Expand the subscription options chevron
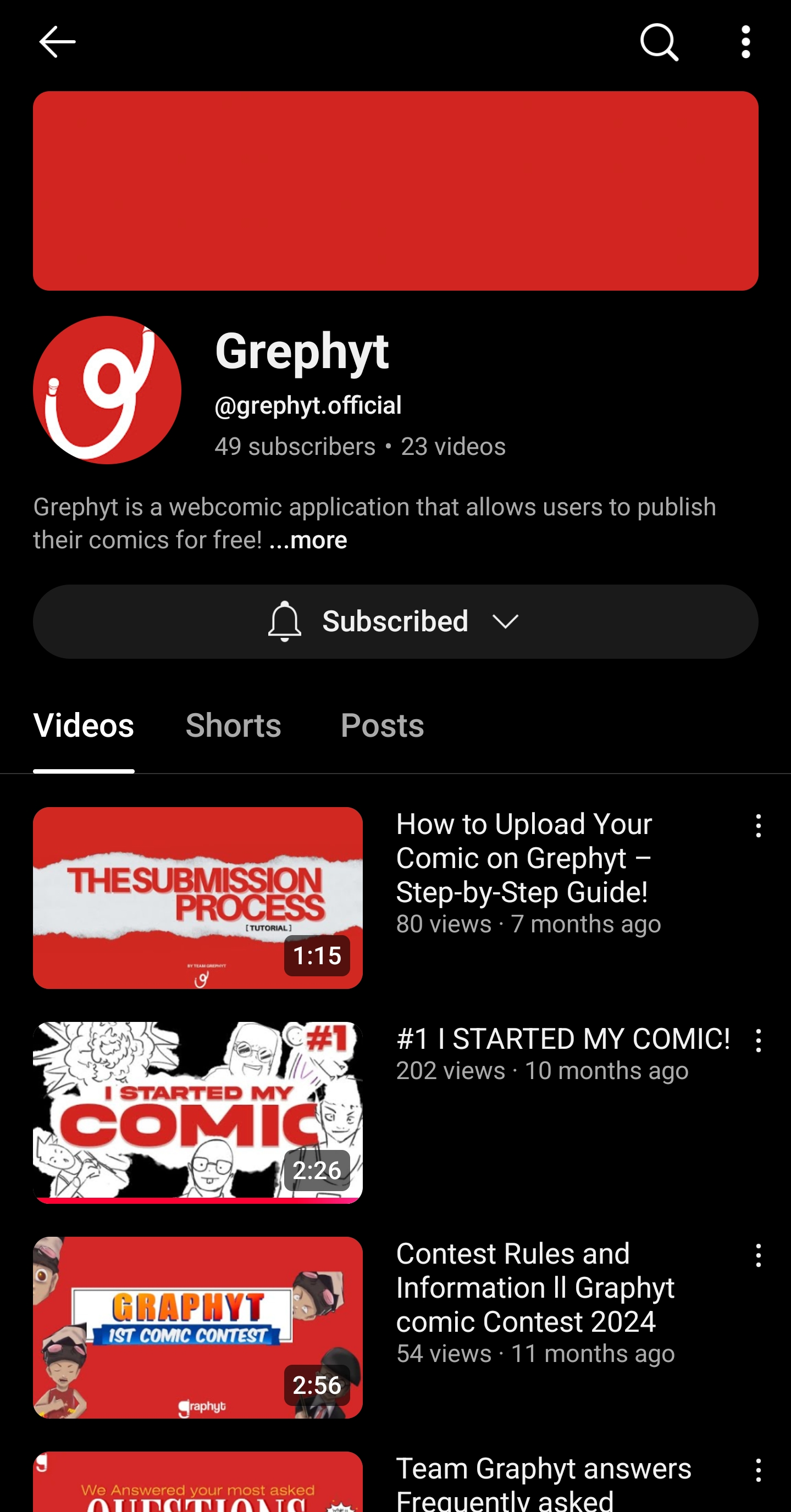 [504, 621]
